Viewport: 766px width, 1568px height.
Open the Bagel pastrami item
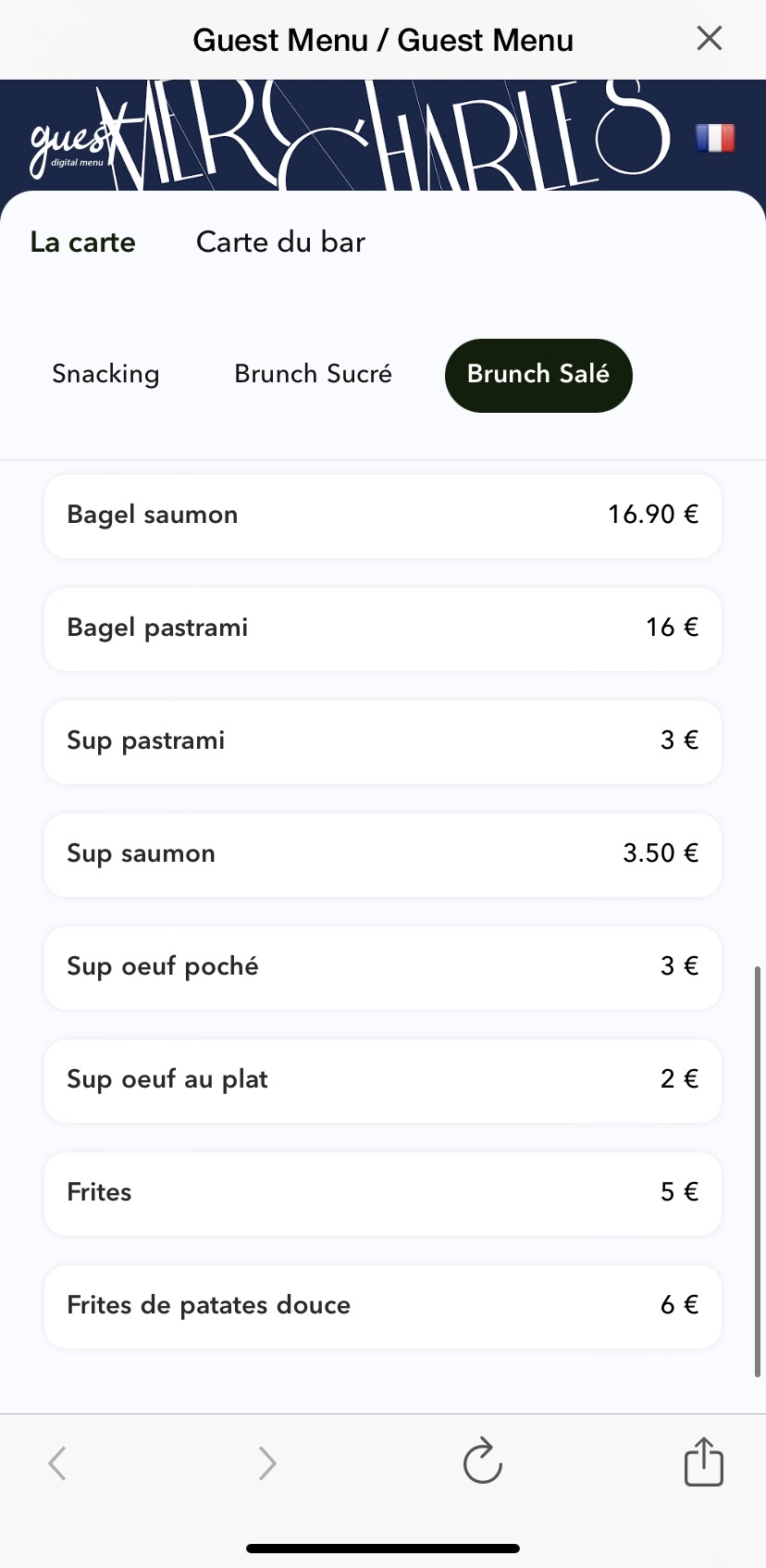tap(382, 628)
